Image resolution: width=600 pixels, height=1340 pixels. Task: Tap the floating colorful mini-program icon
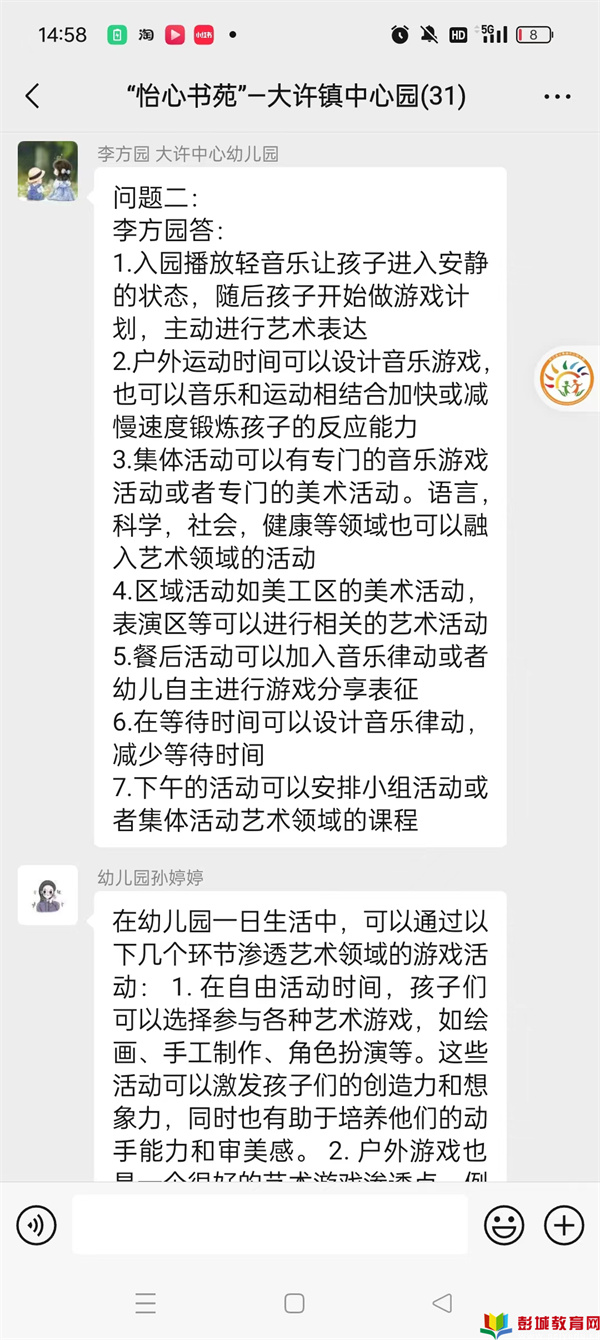point(567,378)
